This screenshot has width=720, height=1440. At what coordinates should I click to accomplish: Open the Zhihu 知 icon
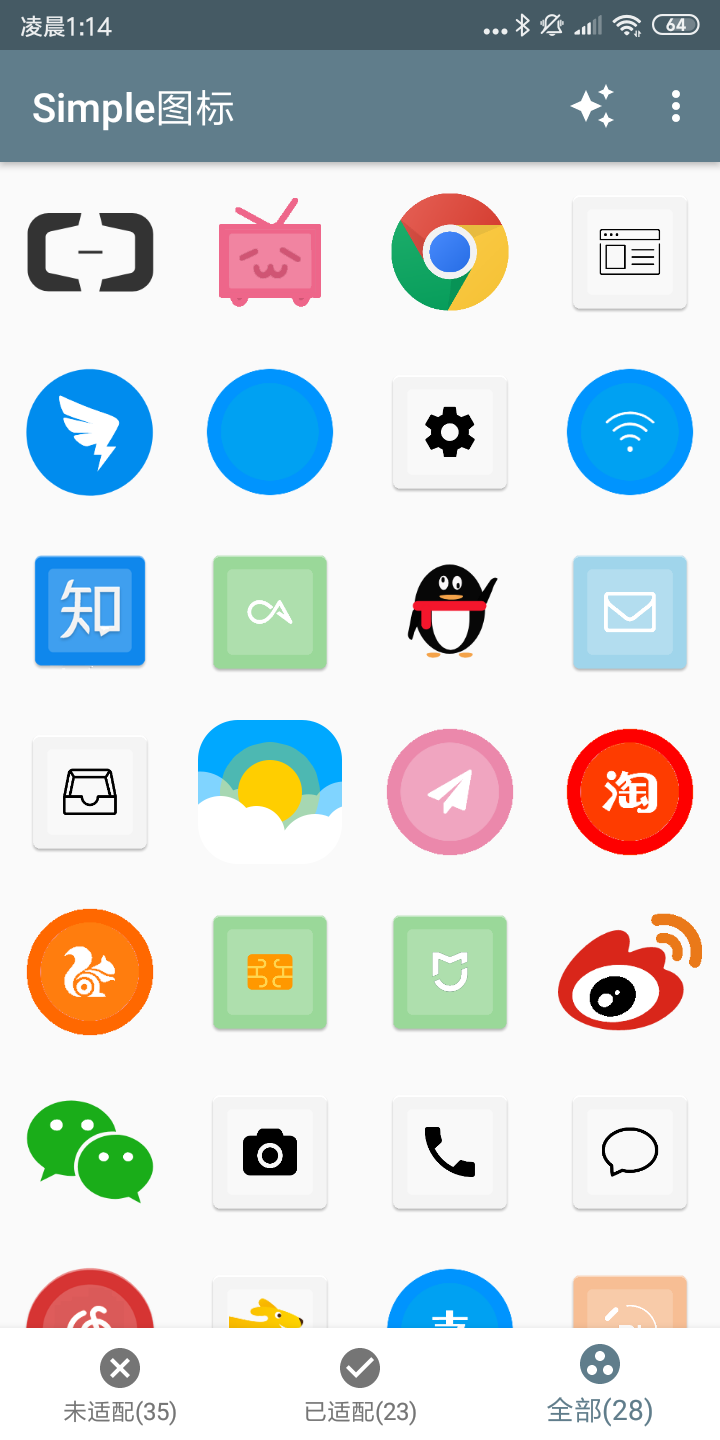click(90, 611)
